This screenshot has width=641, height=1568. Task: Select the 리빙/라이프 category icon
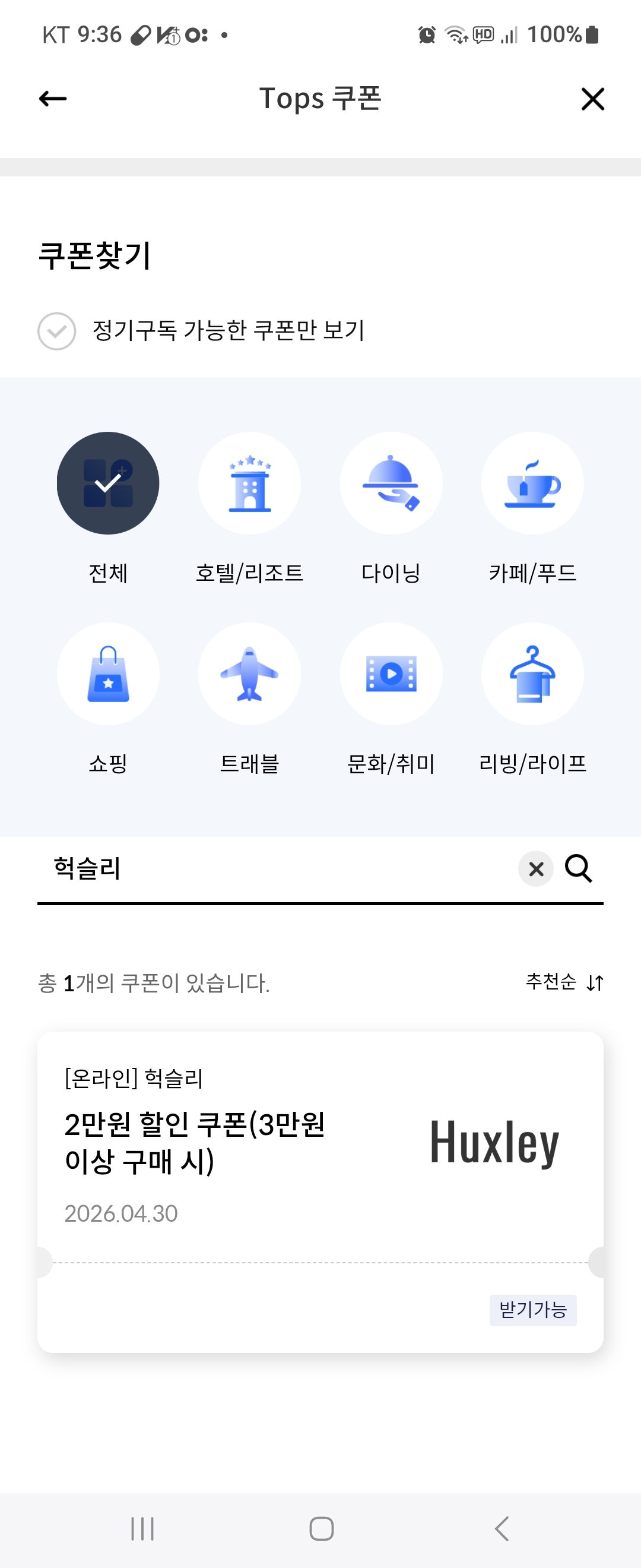coord(534,674)
